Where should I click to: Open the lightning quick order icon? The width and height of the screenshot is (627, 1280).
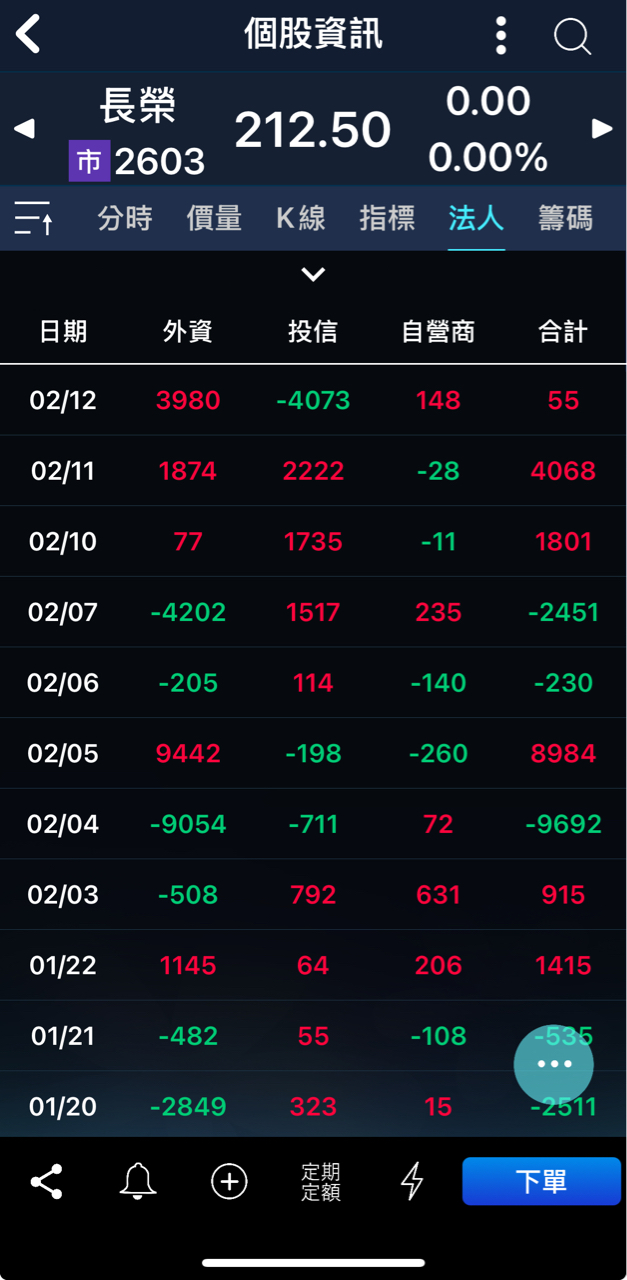tap(412, 1182)
